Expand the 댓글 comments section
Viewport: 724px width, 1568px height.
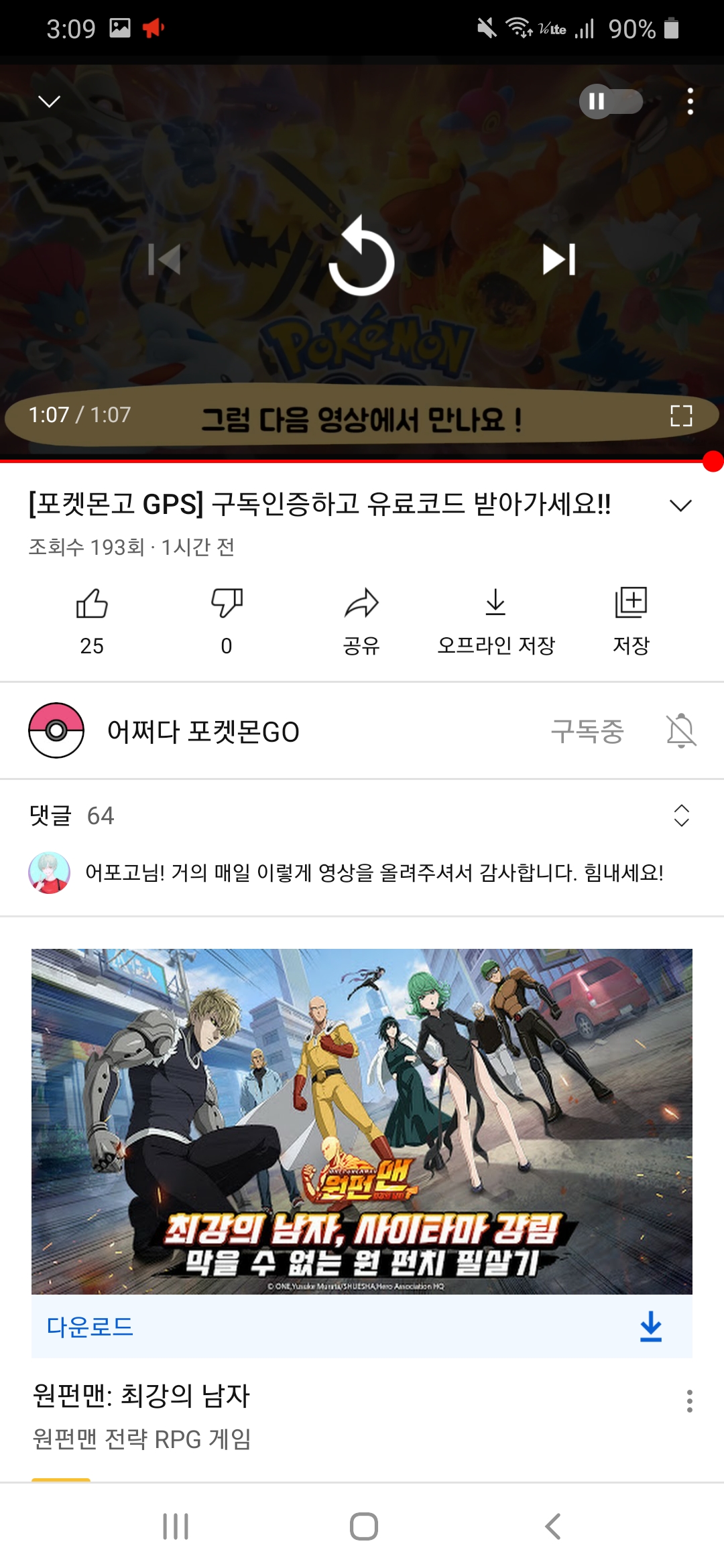[x=681, y=815]
